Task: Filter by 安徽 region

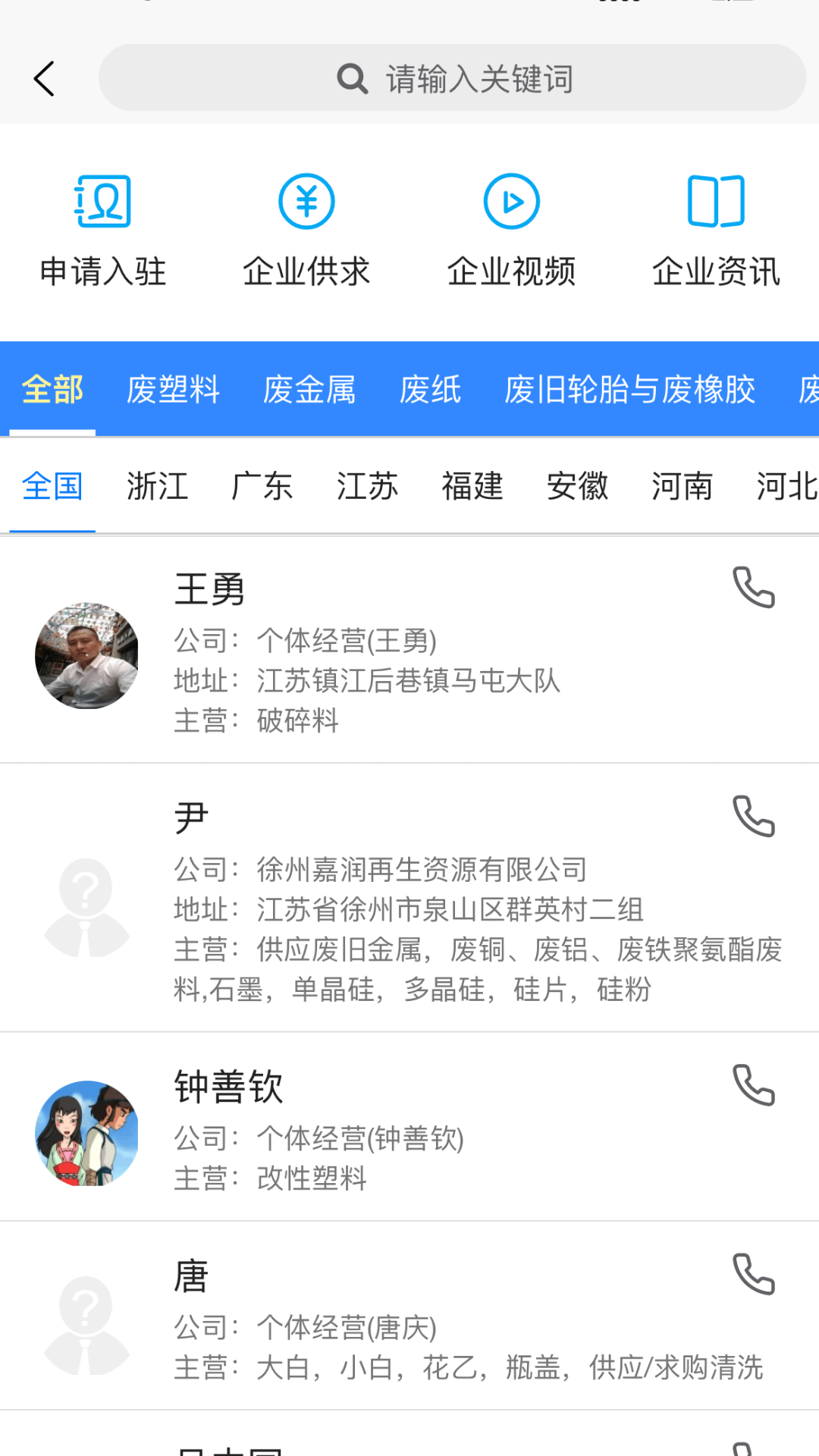Action: point(577,486)
